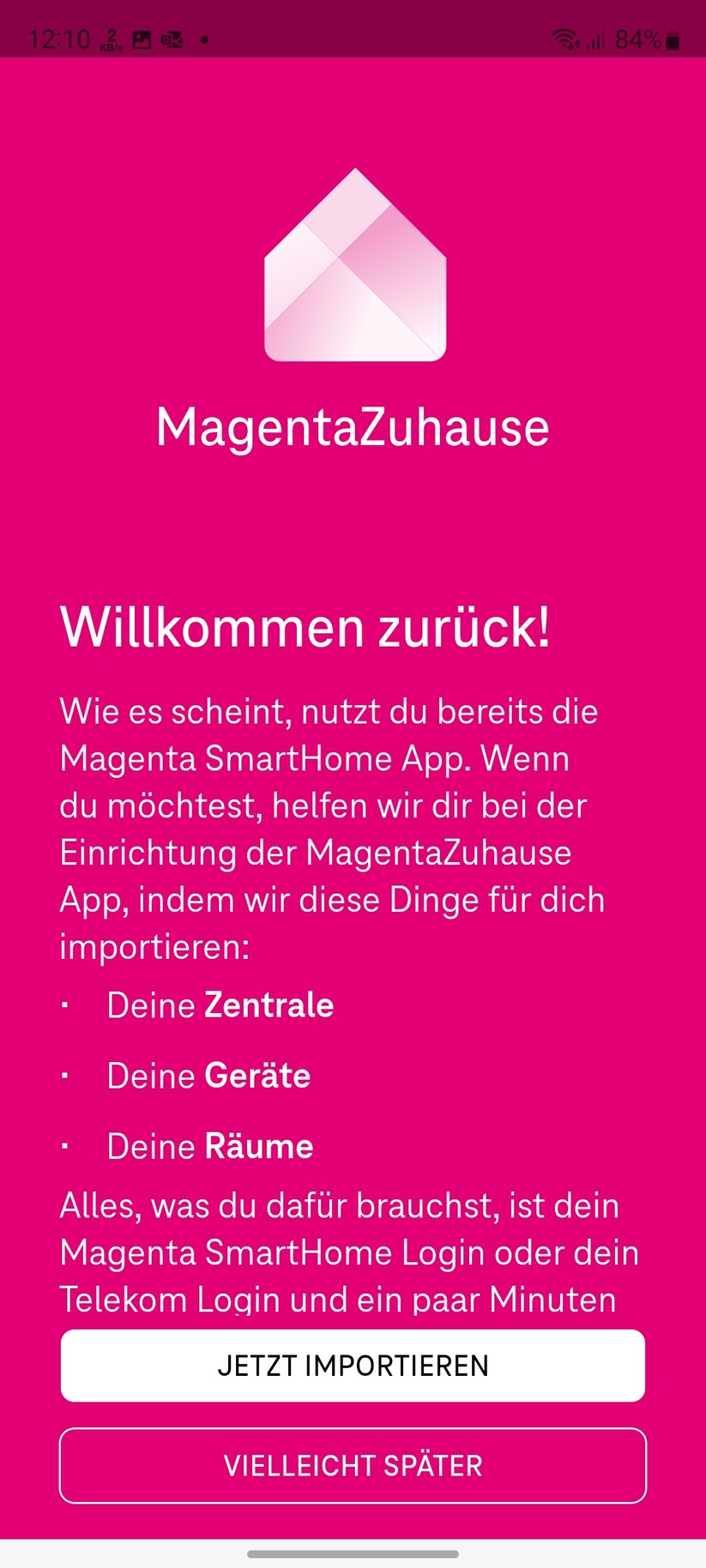Tap the messaging notification icon
706x1568 pixels.
pyautogui.click(x=172, y=39)
